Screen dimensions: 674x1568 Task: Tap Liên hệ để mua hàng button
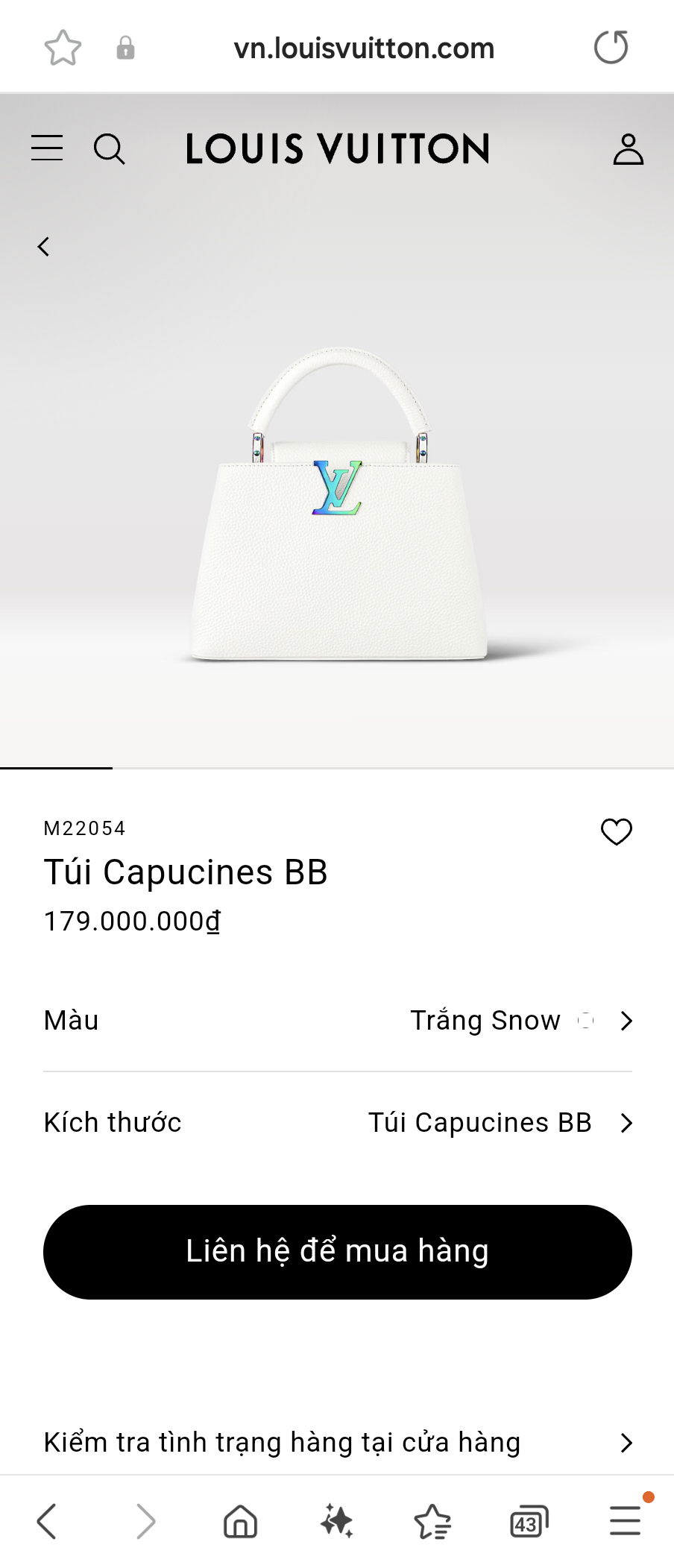337,1252
